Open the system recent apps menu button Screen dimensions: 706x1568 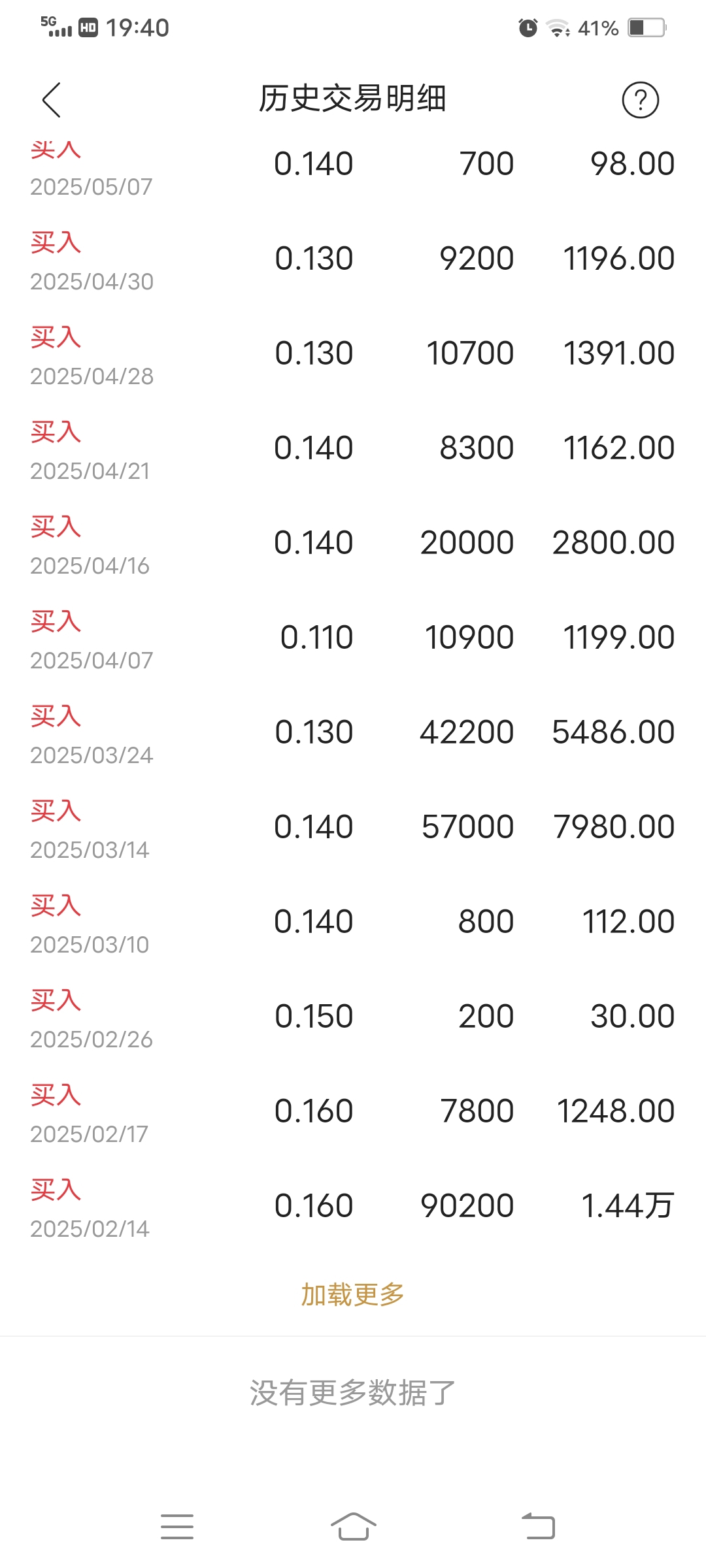pyautogui.click(x=177, y=1526)
